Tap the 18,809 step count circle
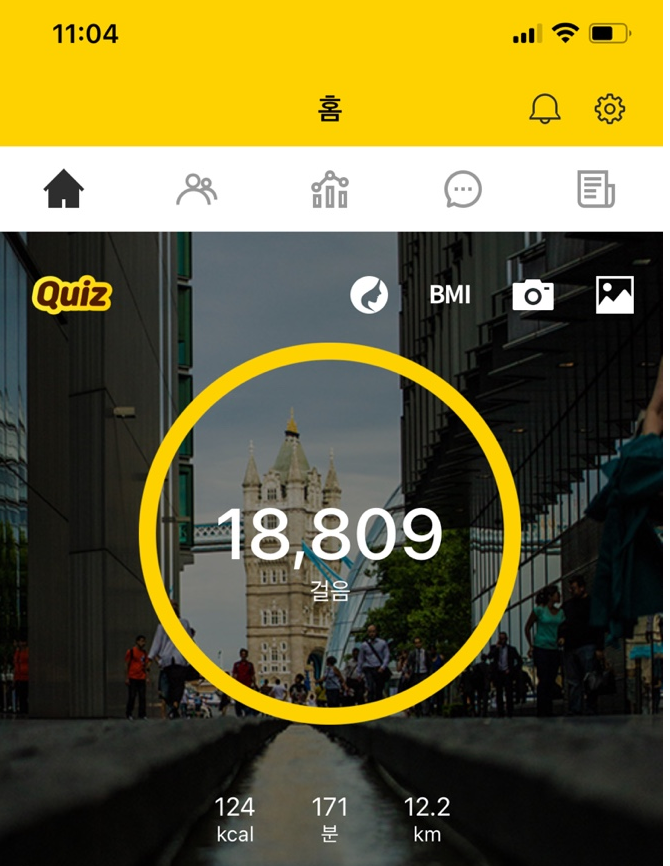The image size is (670, 866). (330, 535)
